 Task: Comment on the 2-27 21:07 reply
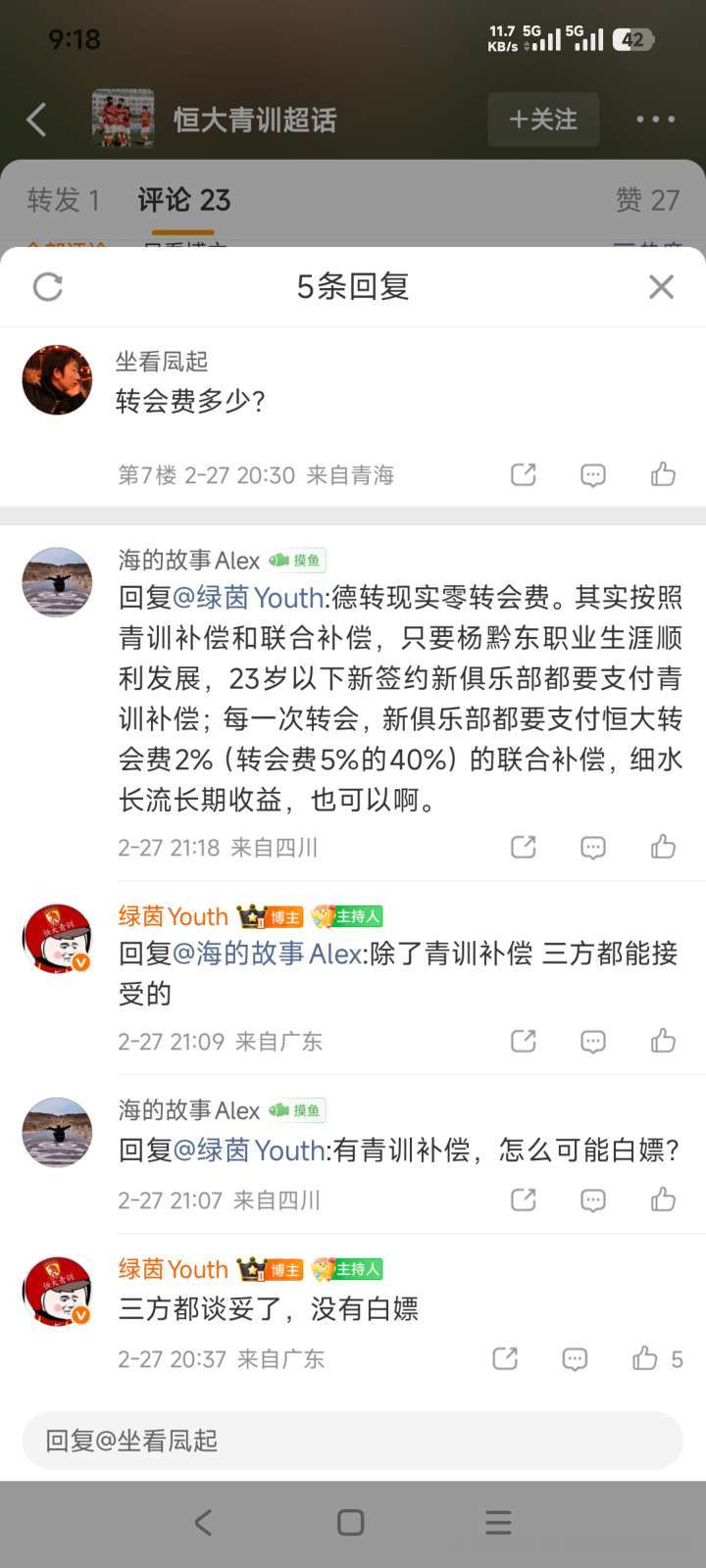click(593, 1200)
